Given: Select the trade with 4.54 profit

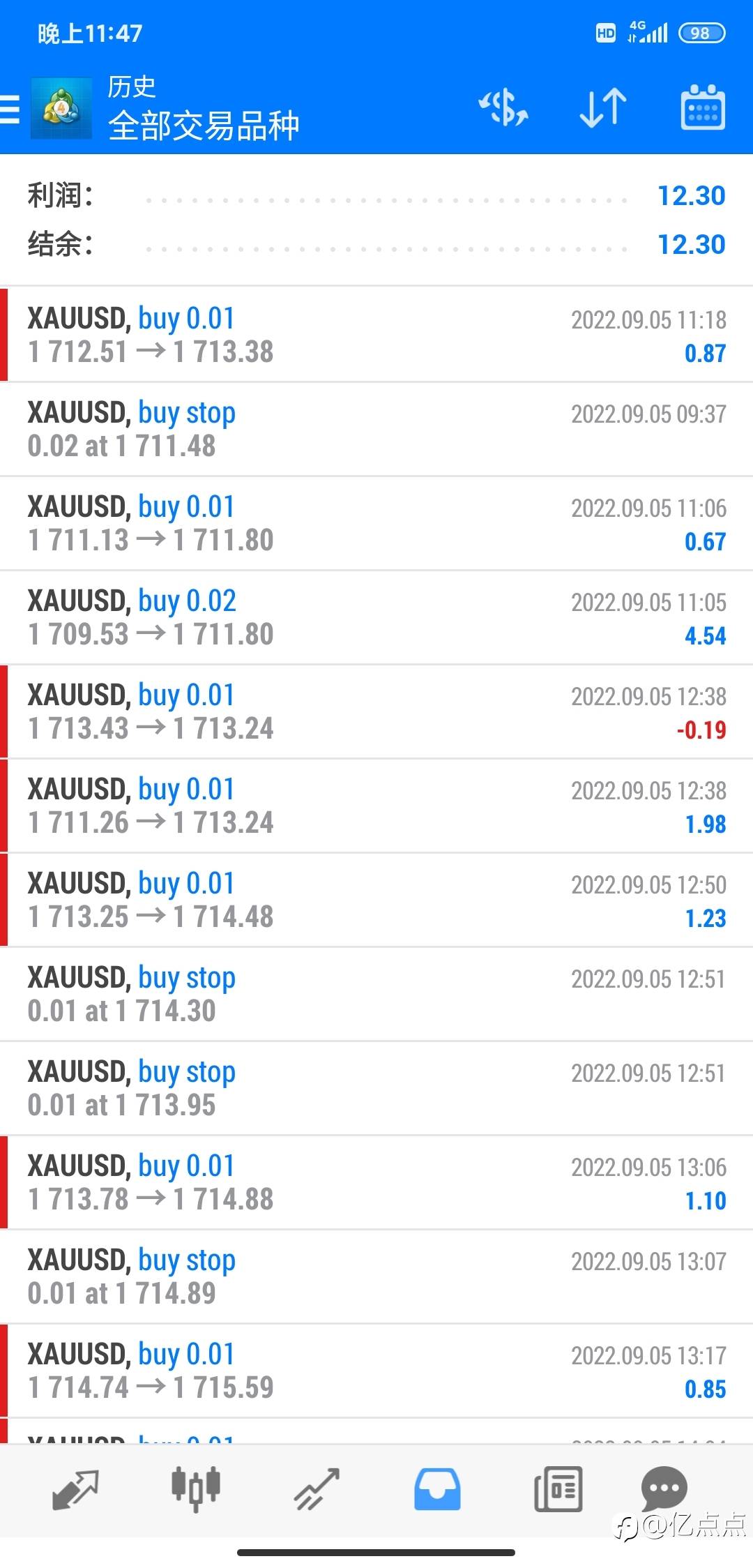Looking at the screenshot, I should [x=376, y=617].
